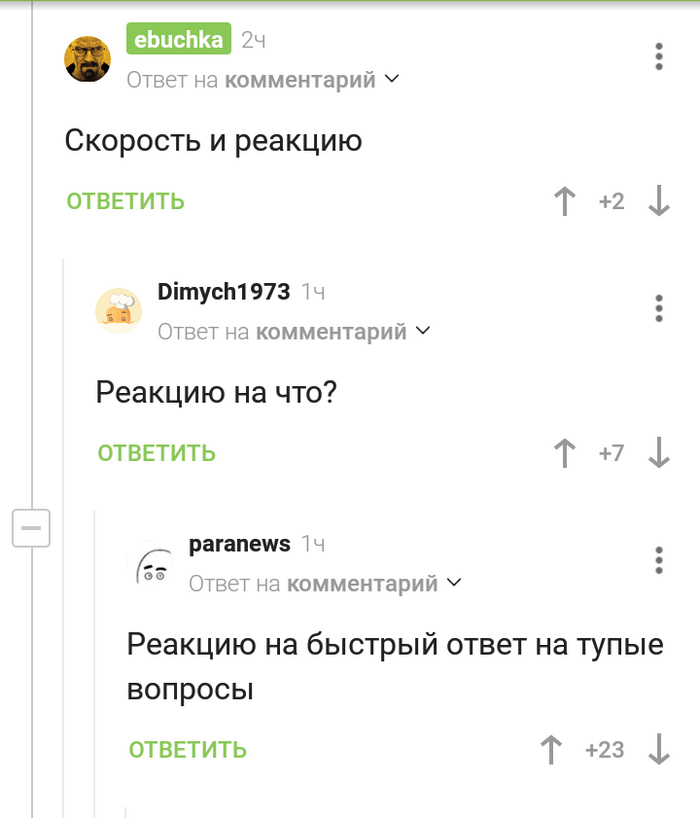Downvote Dimych1973's comment
This screenshot has width=700, height=818.
point(659,453)
